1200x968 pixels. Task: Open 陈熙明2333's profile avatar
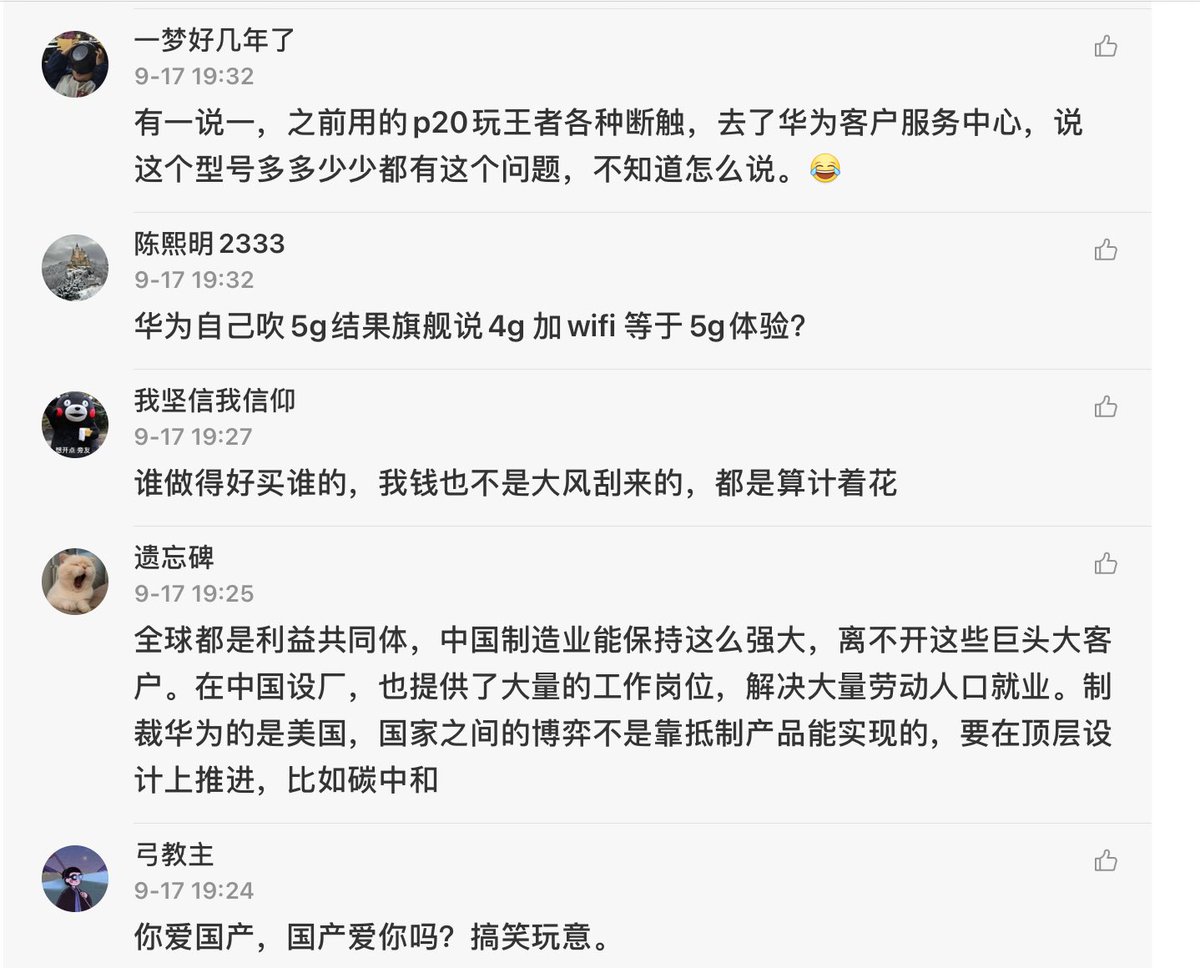tap(75, 267)
